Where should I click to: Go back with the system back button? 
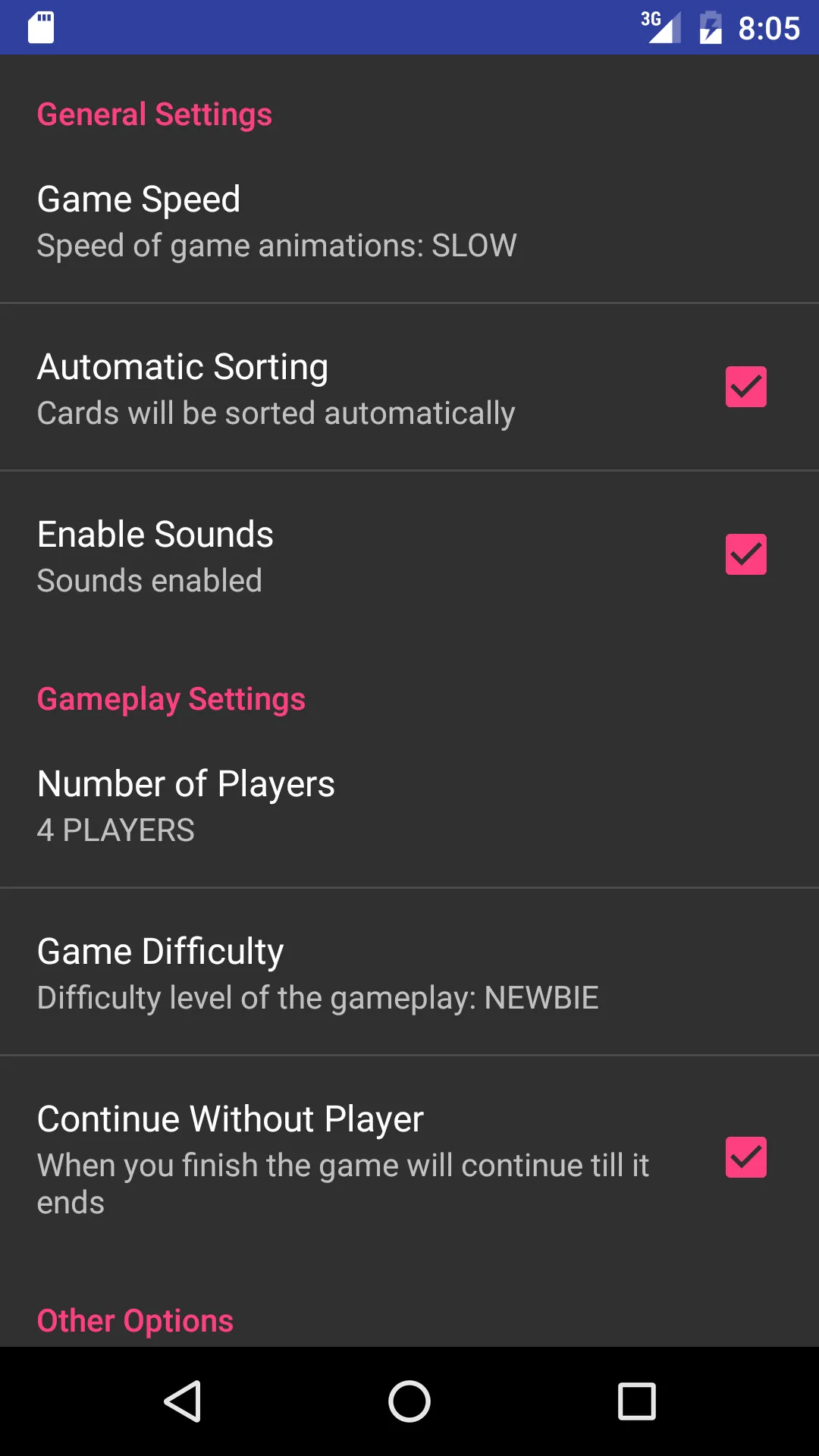click(x=183, y=1401)
